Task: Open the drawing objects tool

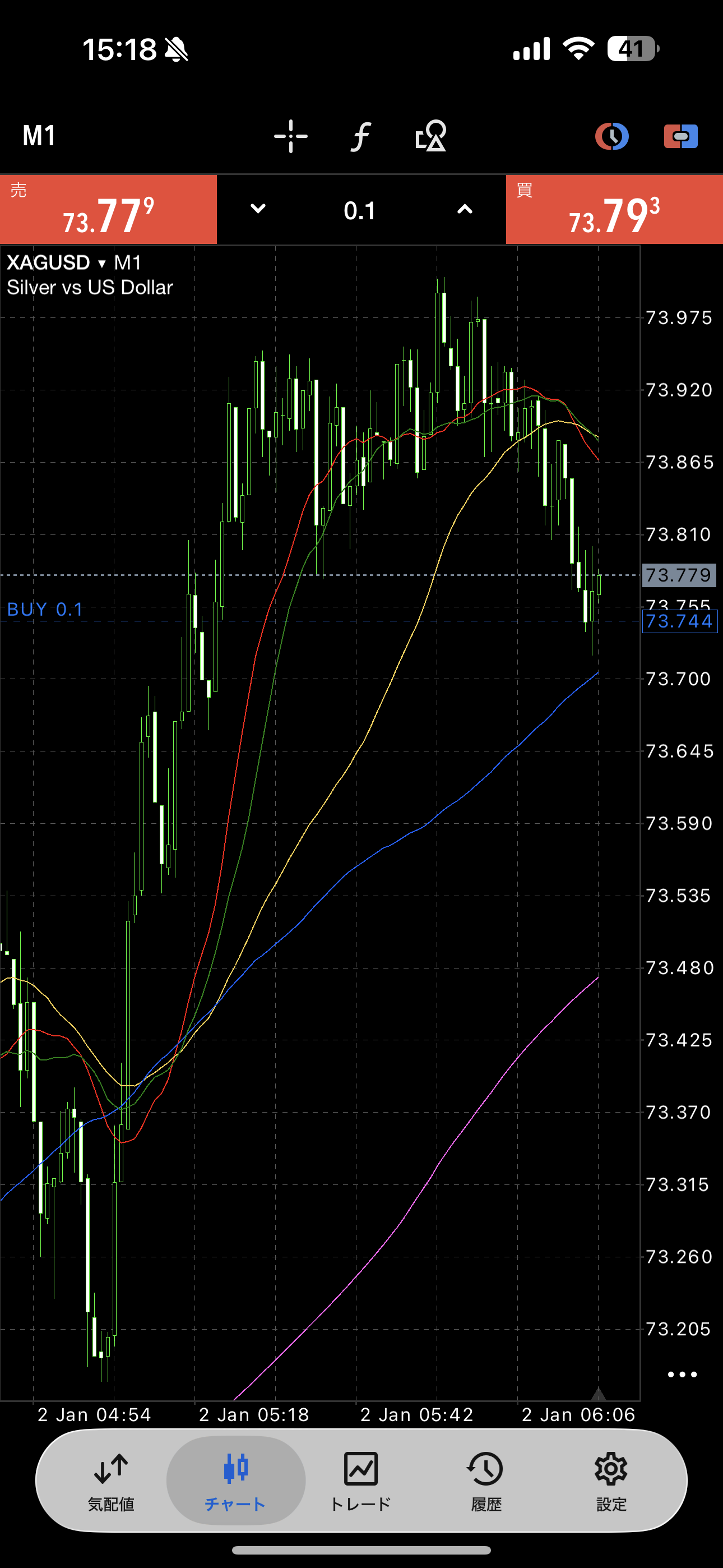Action: [x=431, y=136]
